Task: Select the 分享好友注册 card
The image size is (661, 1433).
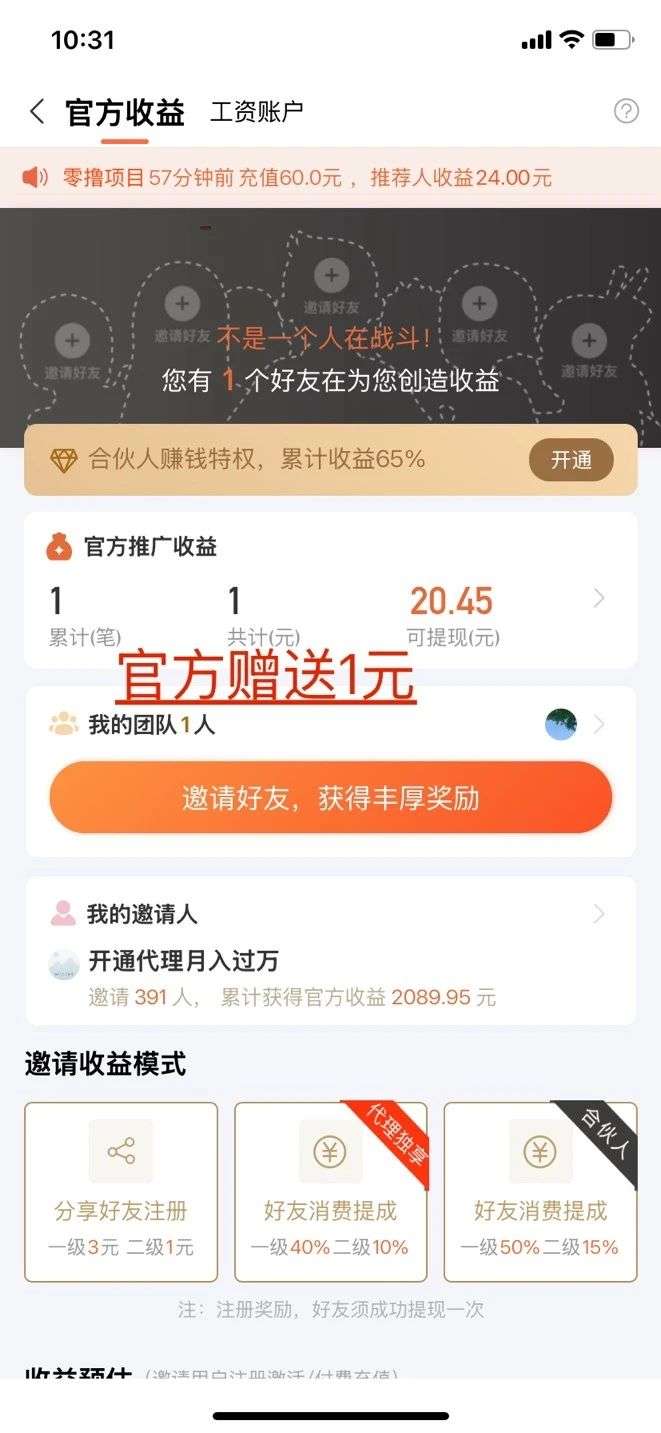Action: 121,1192
